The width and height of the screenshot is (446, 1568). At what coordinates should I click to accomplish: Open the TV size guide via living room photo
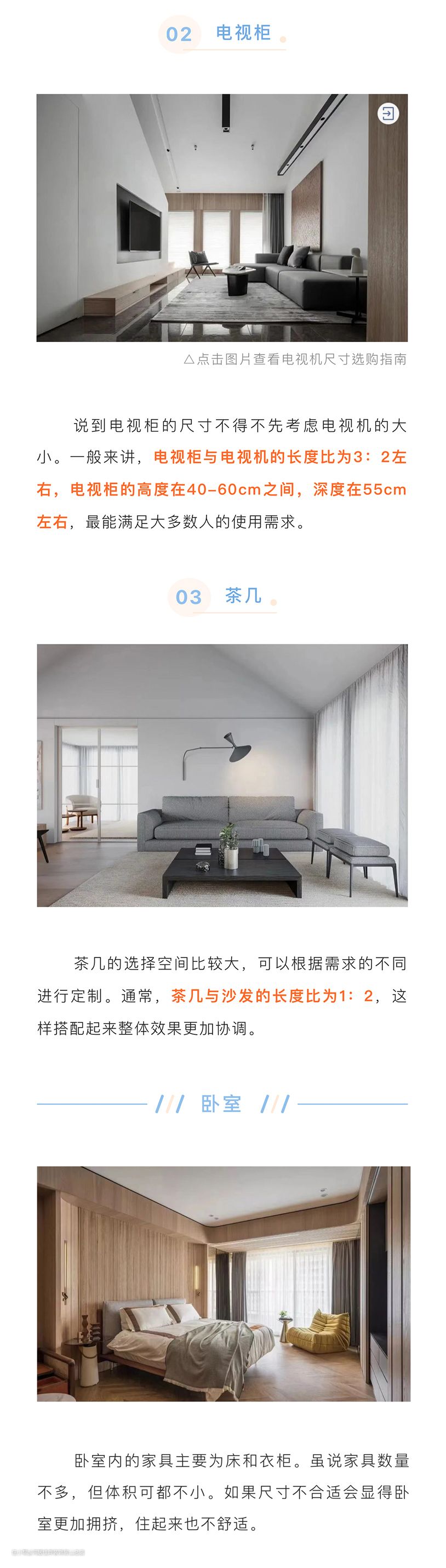point(221,217)
